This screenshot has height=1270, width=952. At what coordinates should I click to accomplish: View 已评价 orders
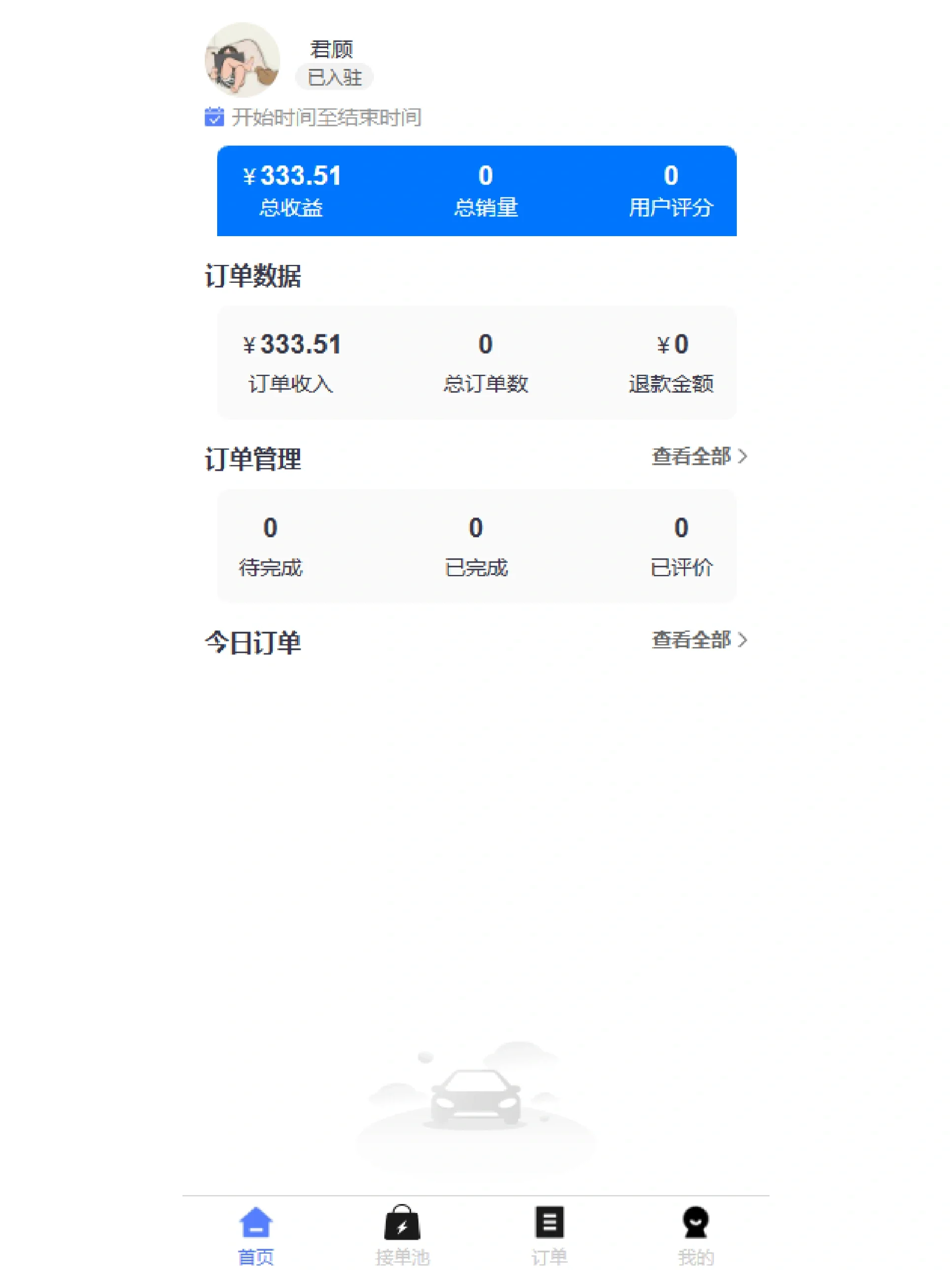click(681, 546)
